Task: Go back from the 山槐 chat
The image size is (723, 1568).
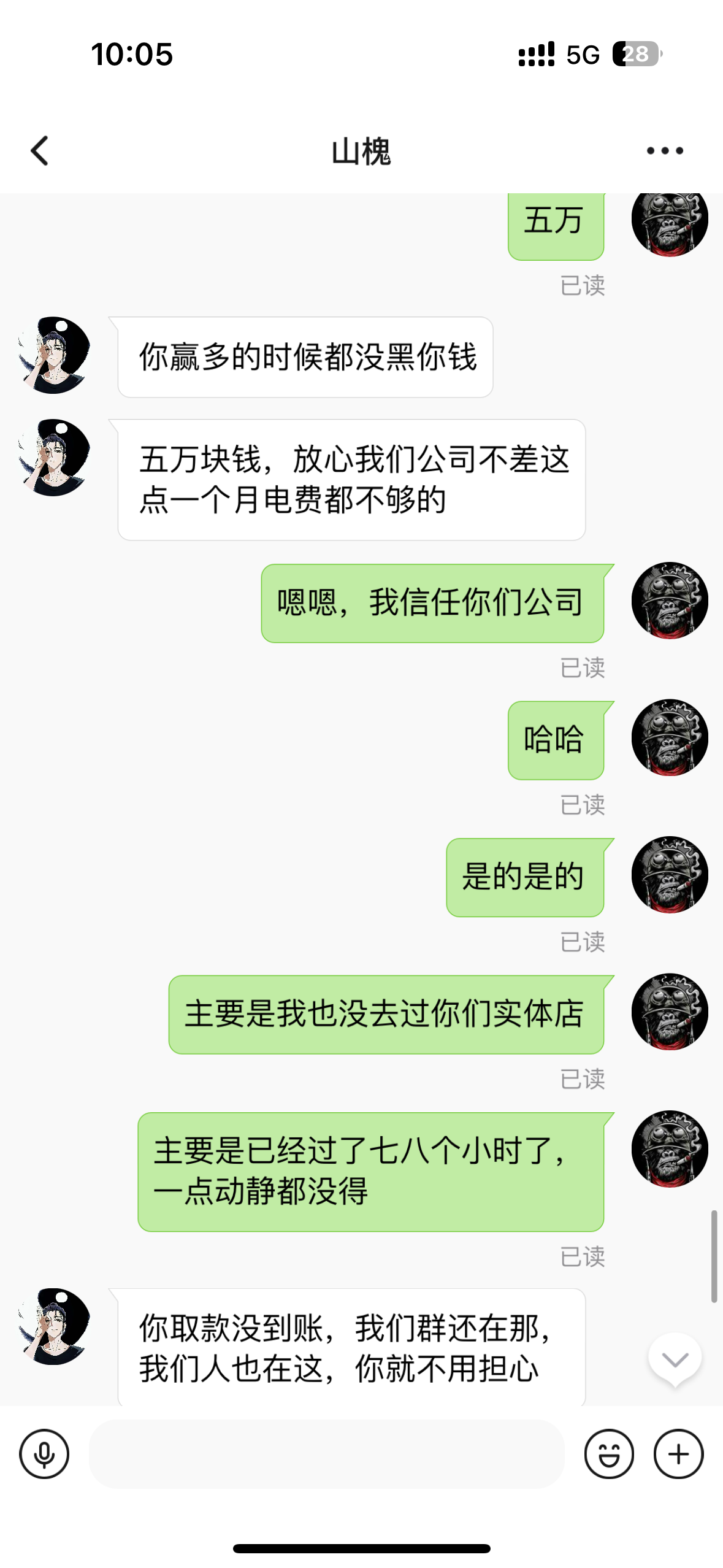Action: (x=40, y=151)
